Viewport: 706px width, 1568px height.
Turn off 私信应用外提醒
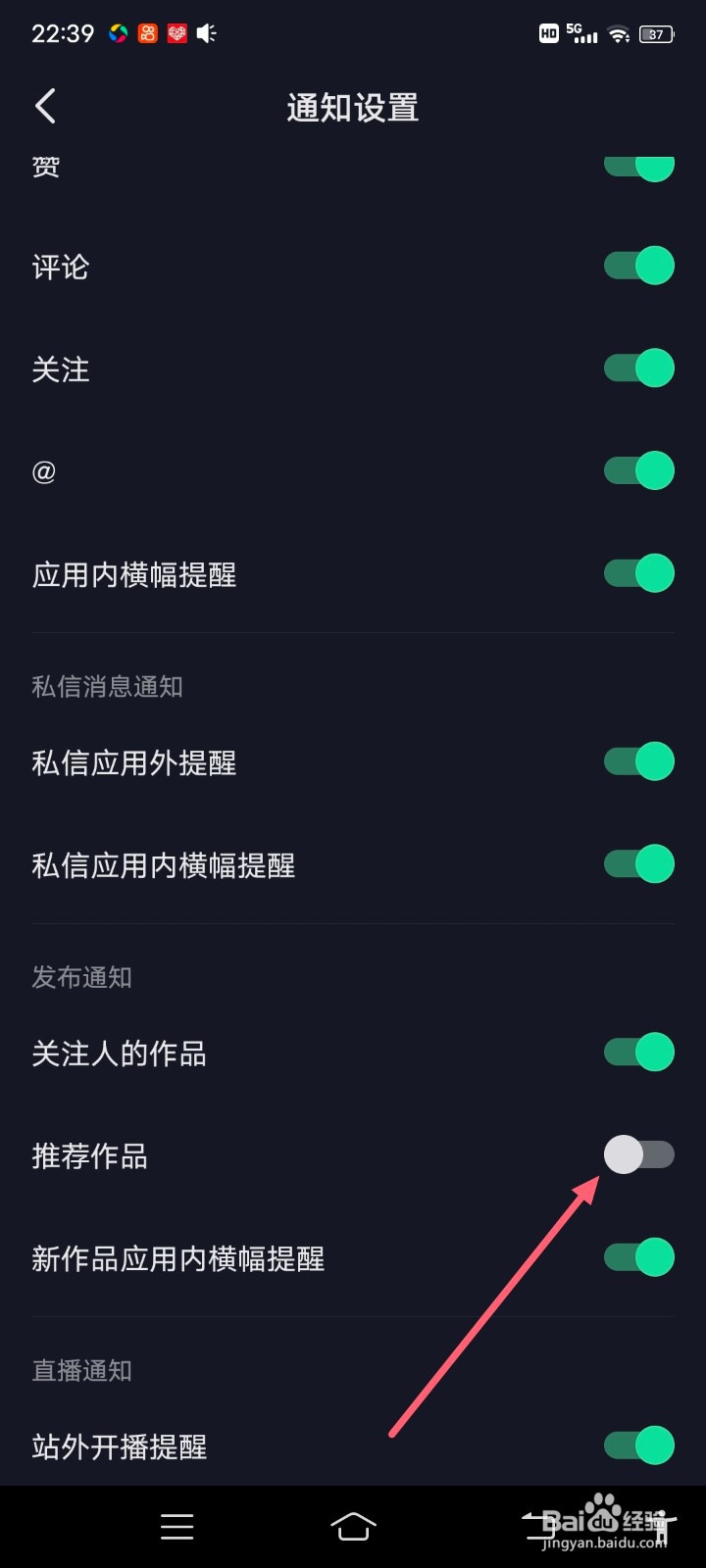pos(638,761)
